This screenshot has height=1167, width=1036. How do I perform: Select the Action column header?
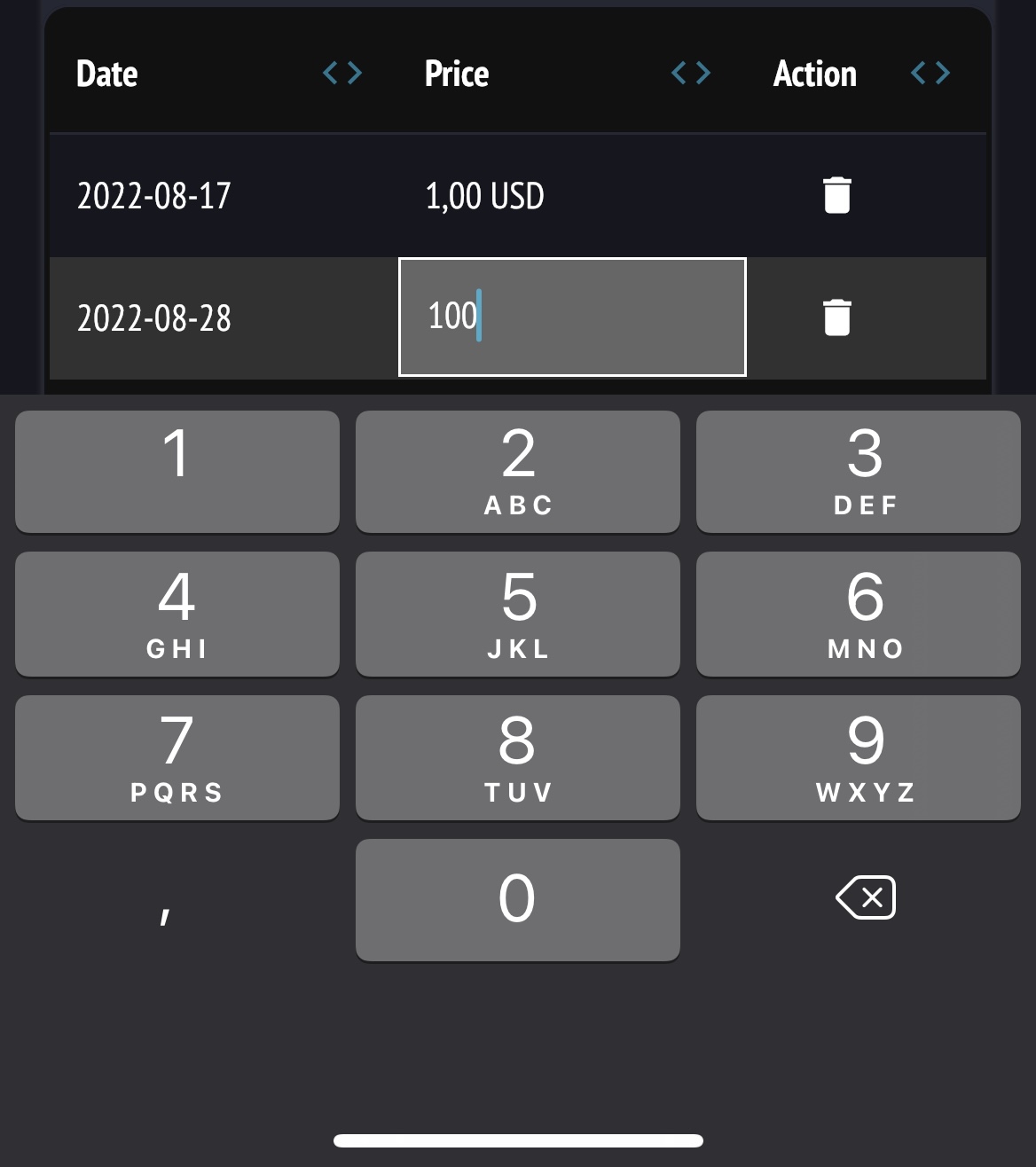click(x=814, y=73)
